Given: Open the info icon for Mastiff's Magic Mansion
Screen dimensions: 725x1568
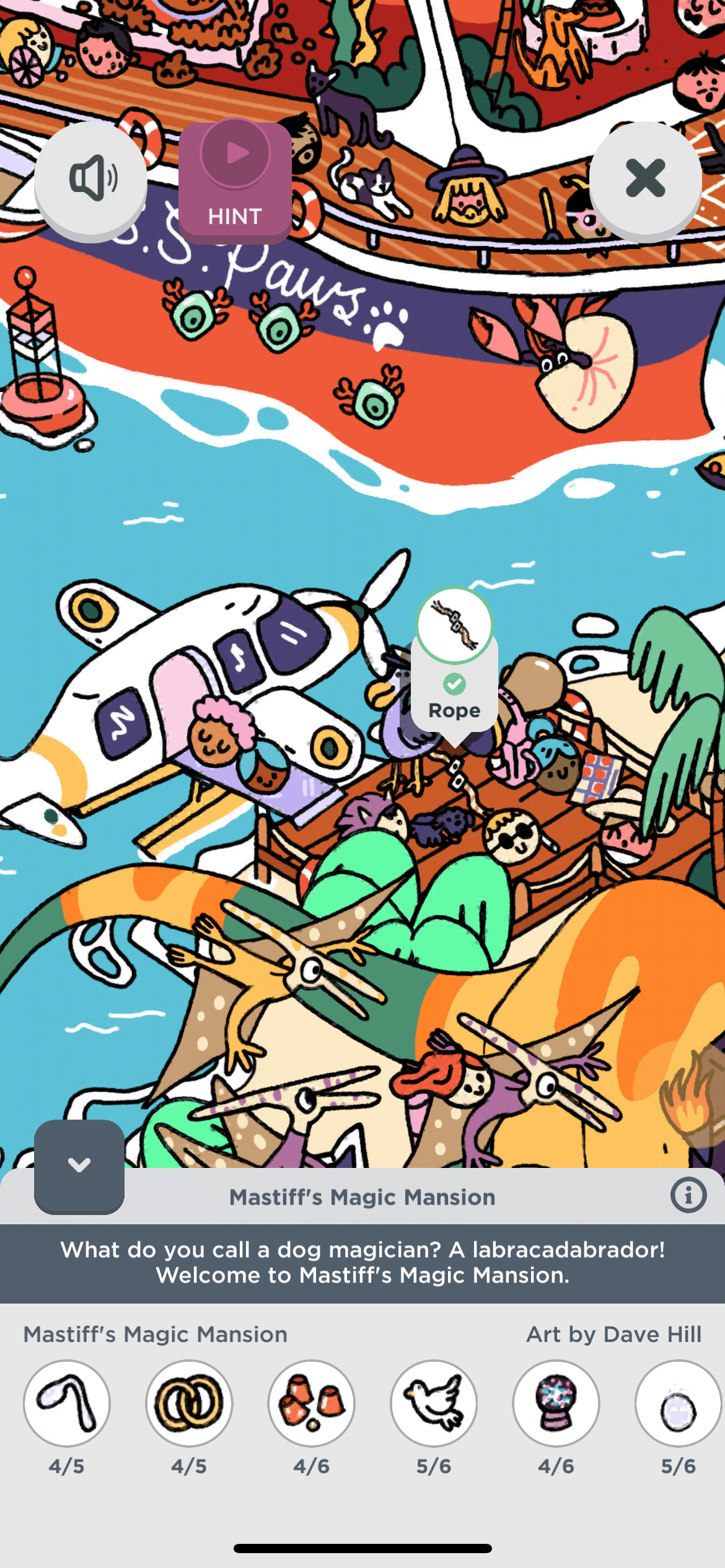Looking at the screenshot, I should tap(688, 1195).
